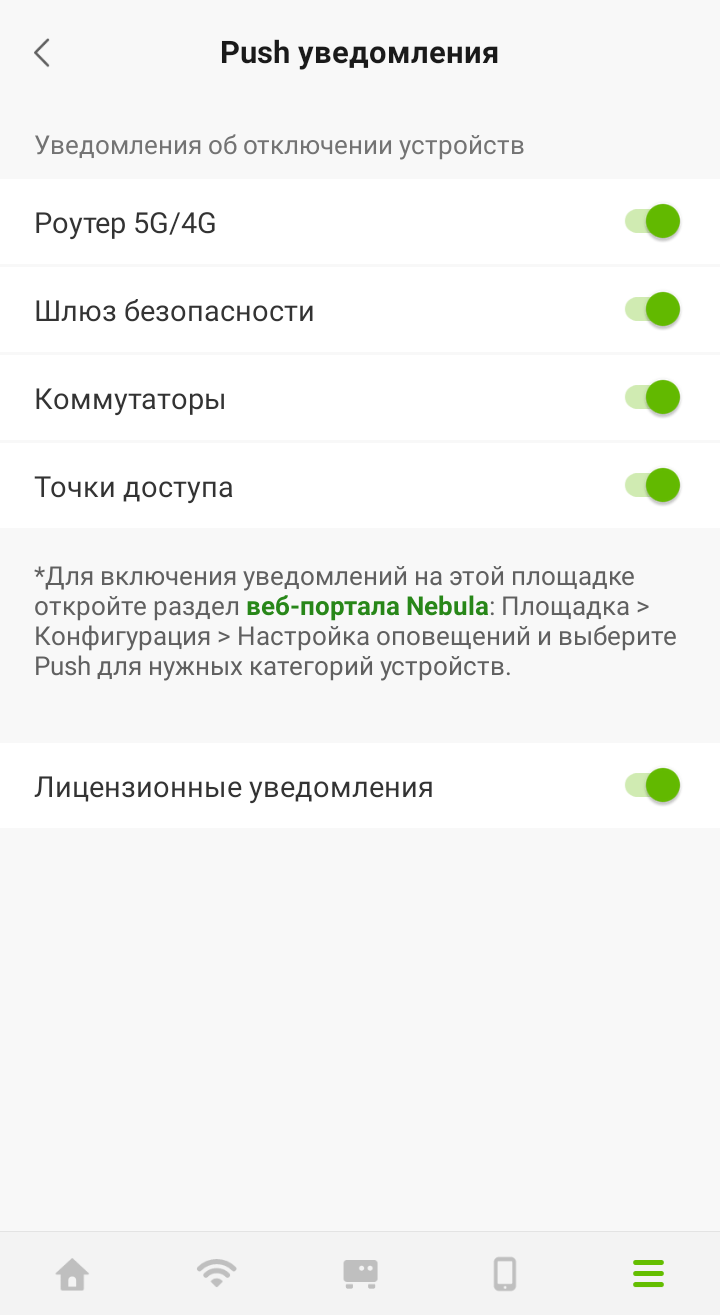This screenshot has width=720, height=1315.
Task: Go back from Push уведомления
Action: tap(42, 53)
